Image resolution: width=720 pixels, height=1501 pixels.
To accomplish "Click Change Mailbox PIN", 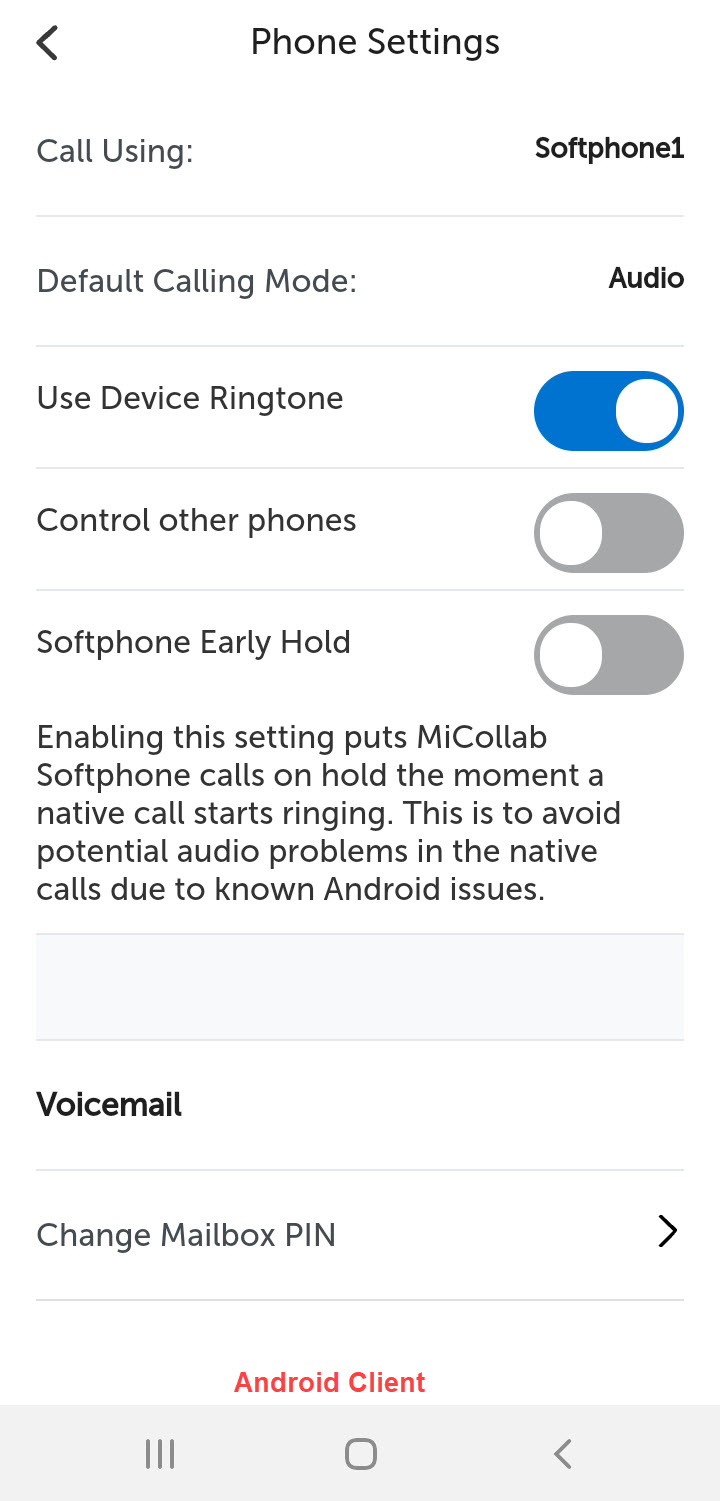I will point(186,1234).
